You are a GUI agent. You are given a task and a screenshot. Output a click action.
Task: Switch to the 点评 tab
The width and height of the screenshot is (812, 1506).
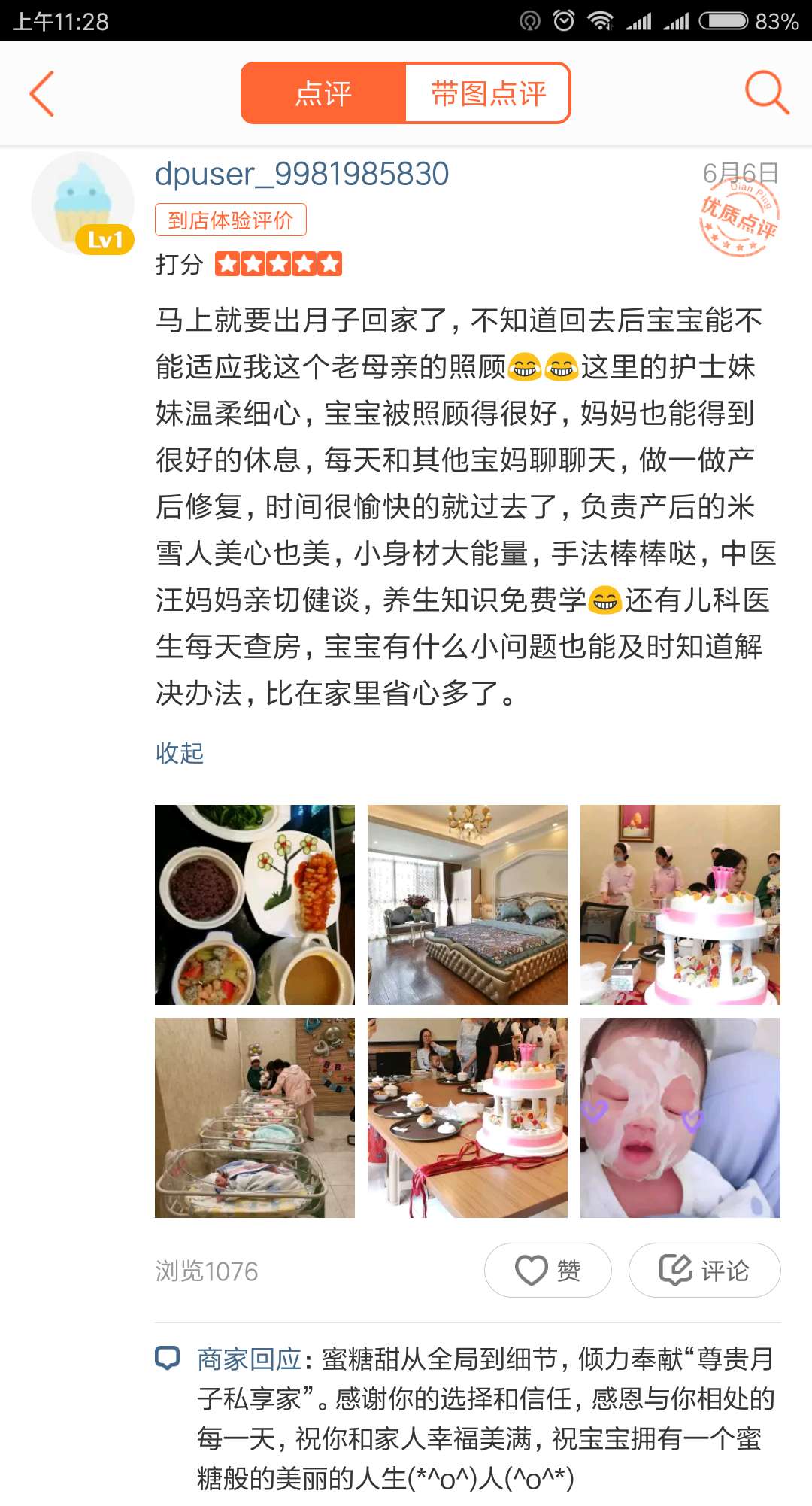[x=323, y=94]
